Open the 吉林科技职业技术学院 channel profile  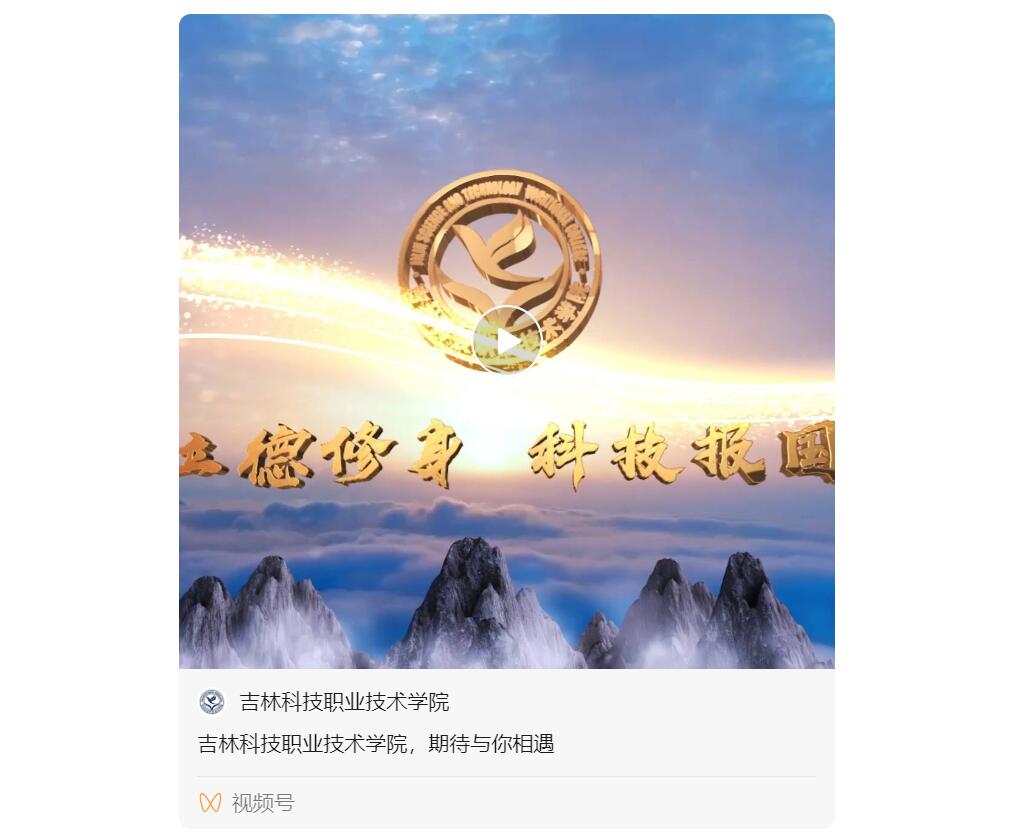343,702
